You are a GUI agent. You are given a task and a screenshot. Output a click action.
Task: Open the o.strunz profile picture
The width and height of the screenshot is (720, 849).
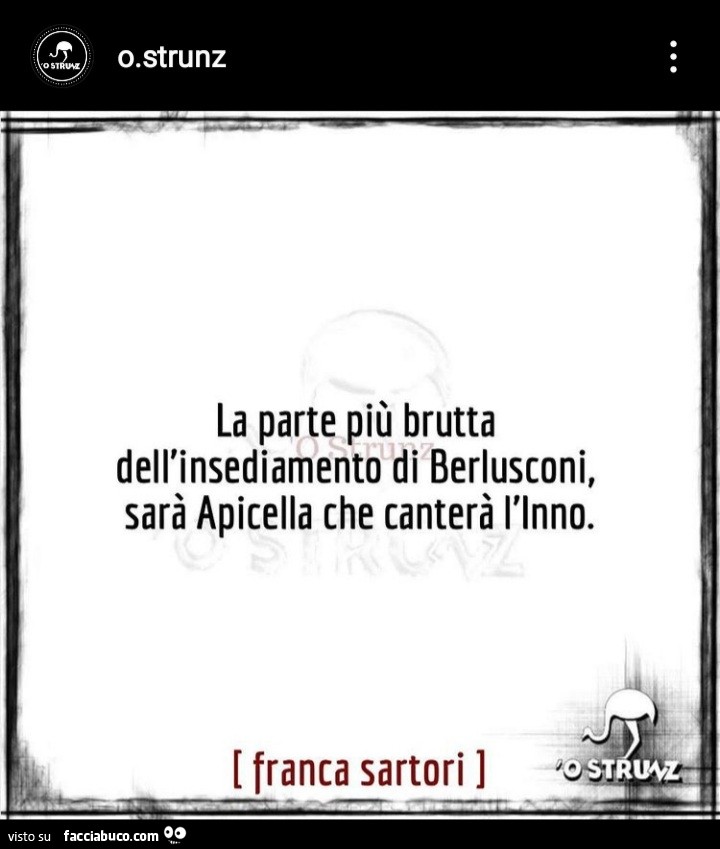[x=62, y=55]
